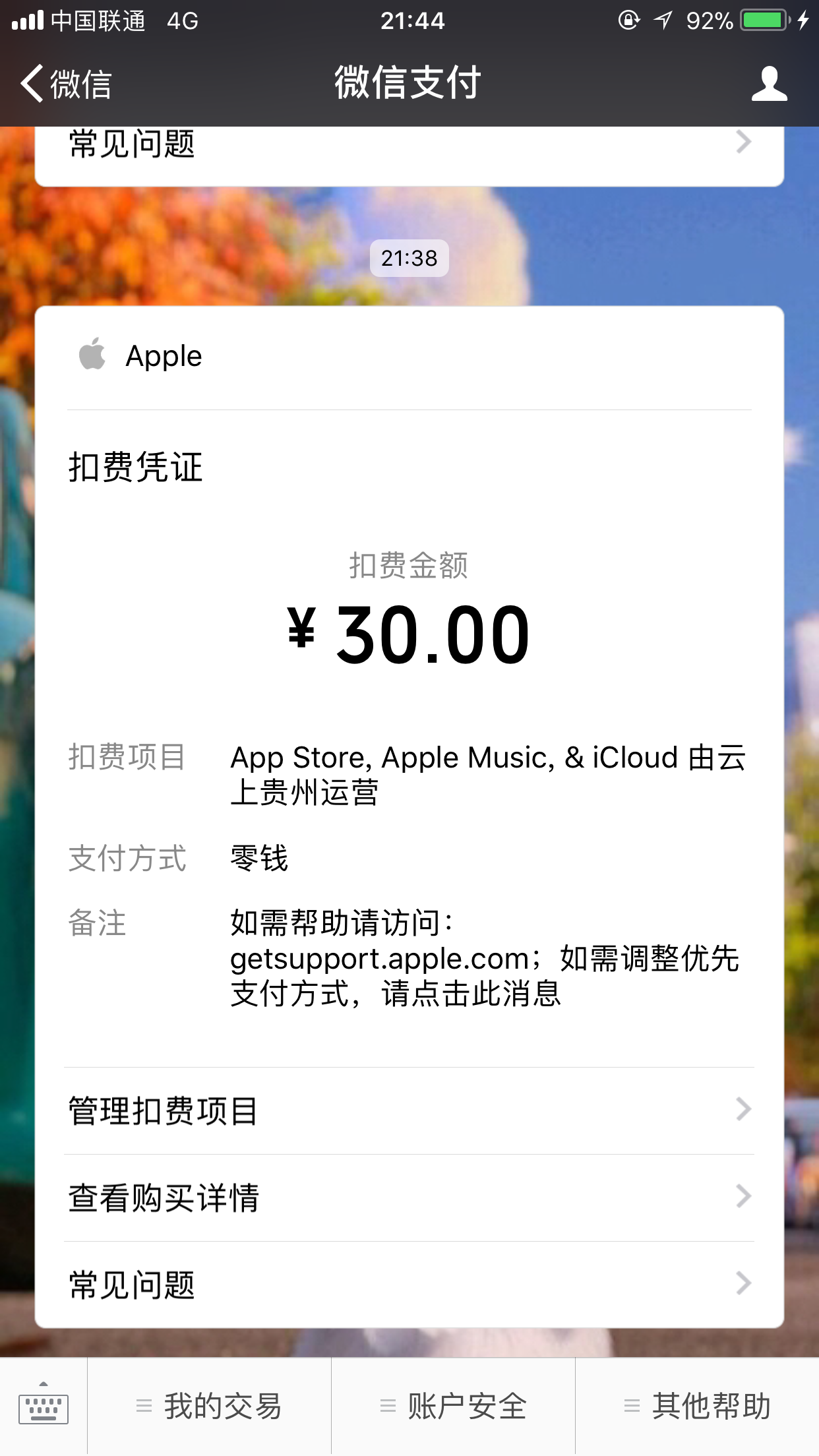Viewport: 819px width, 1456px height.
Task: Open 常见问题 below 查看购买详情
Action: pos(409,1285)
